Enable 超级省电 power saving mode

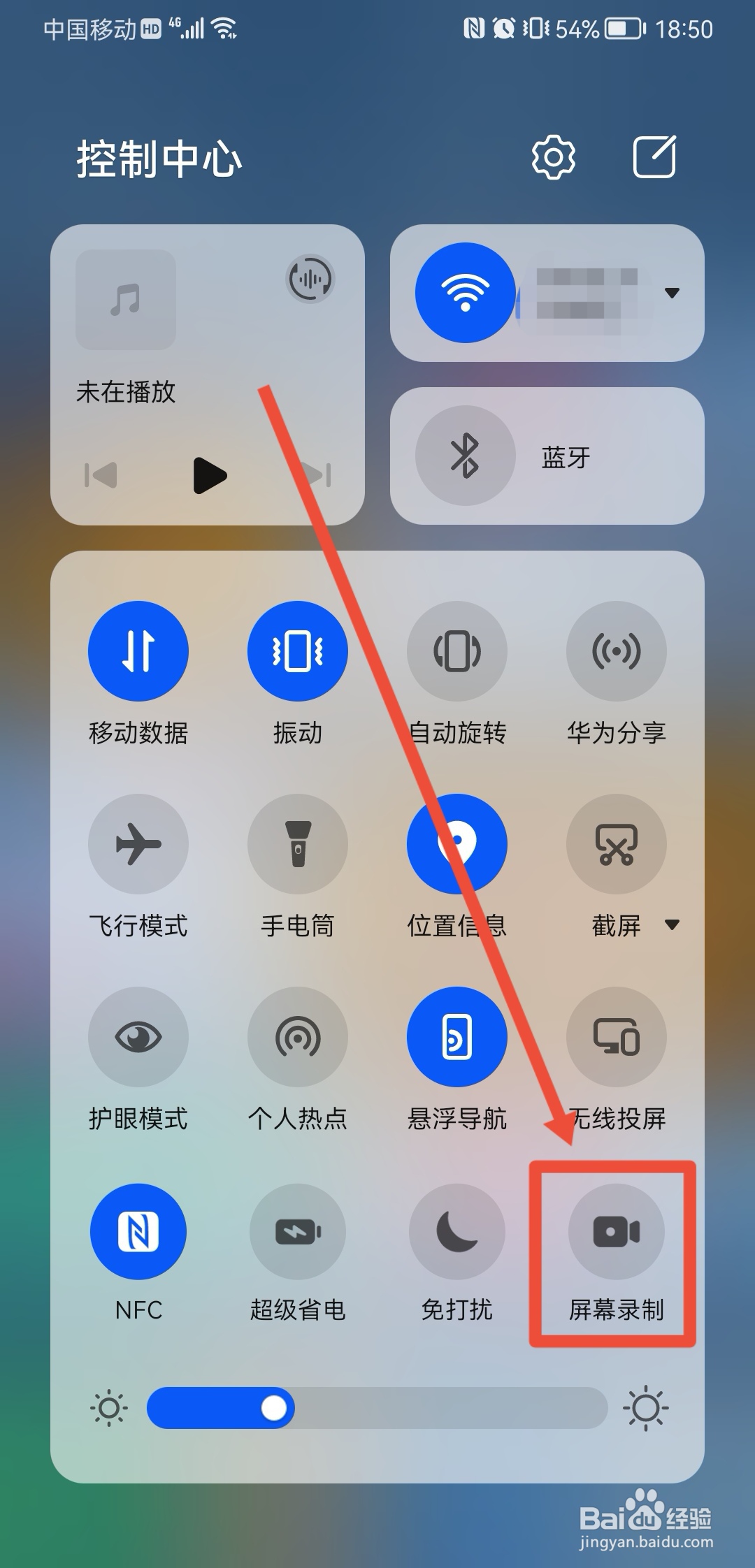[x=298, y=1232]
